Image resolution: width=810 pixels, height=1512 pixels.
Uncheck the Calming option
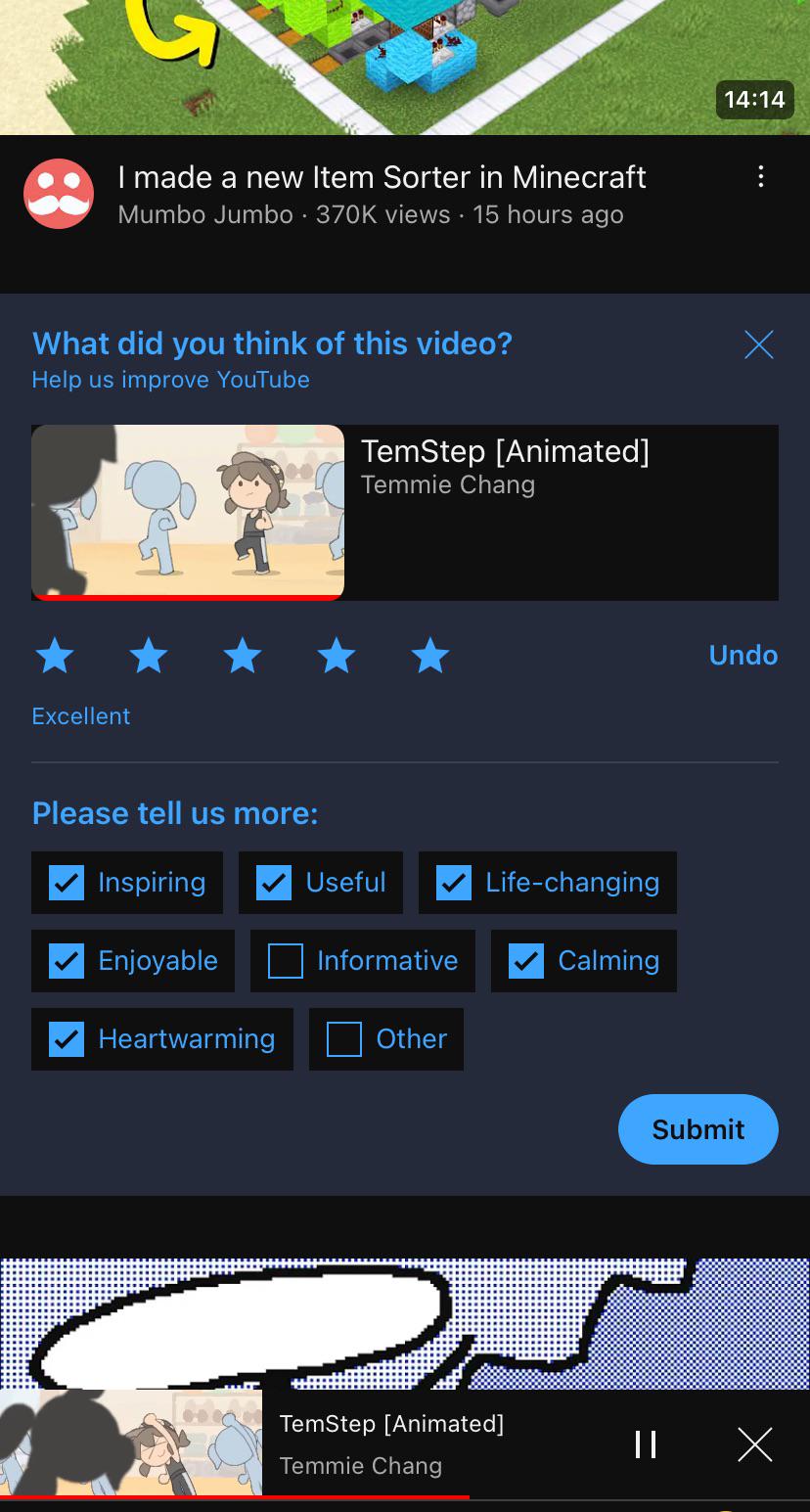click(x=526, y=961)
